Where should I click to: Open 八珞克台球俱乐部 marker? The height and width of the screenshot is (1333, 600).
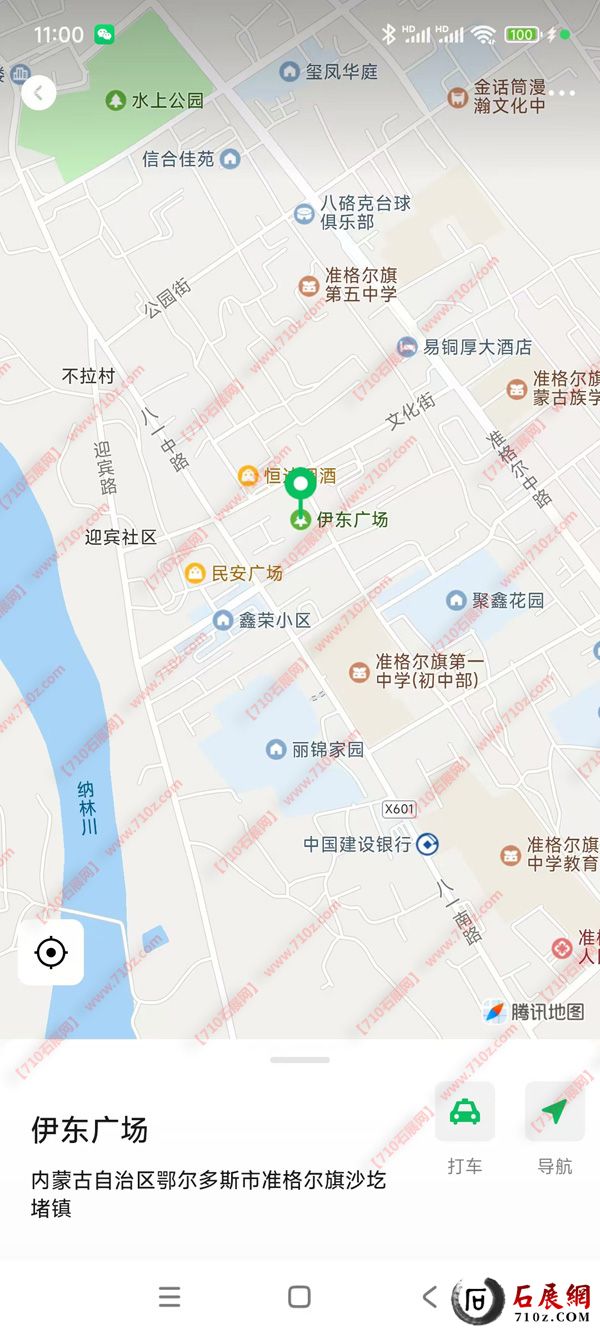coord(304,213)
